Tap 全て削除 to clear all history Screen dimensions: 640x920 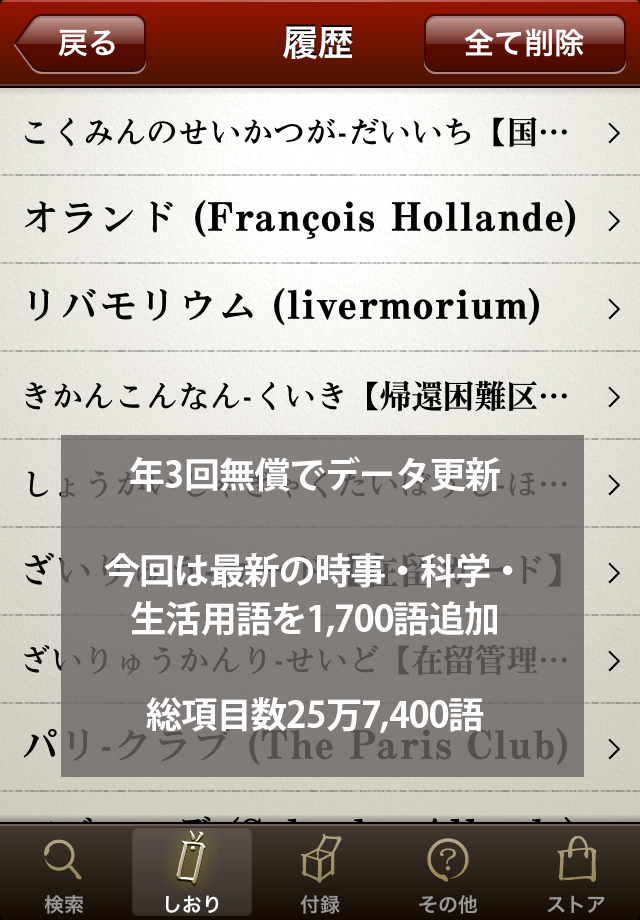(524, 44)
